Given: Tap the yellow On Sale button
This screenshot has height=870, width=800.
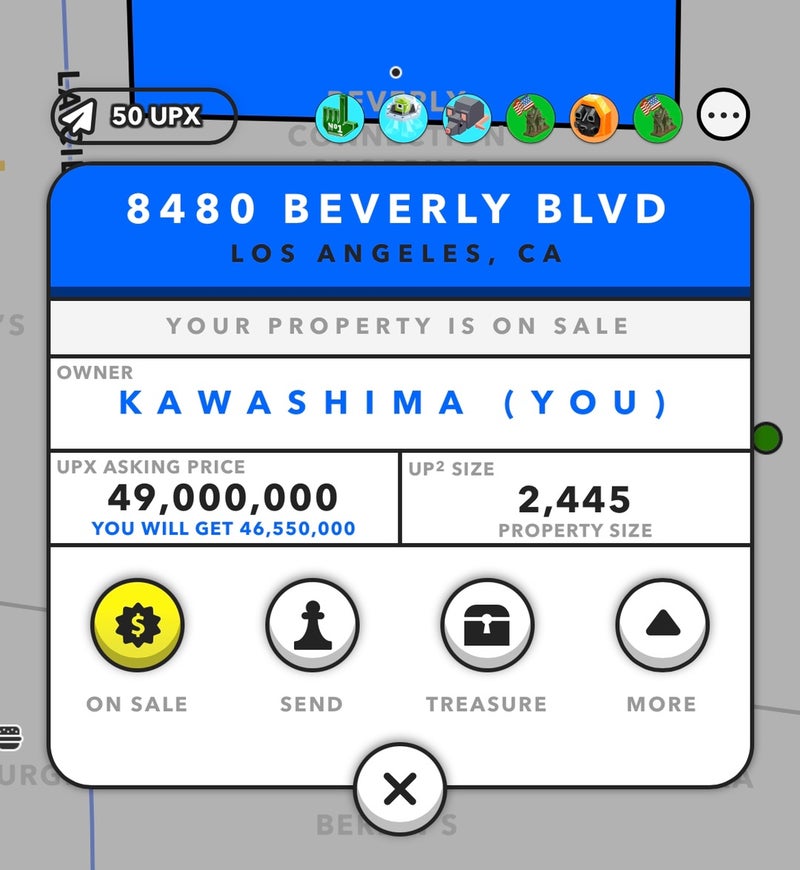Looking at the screenshot, I should point(138,624).
